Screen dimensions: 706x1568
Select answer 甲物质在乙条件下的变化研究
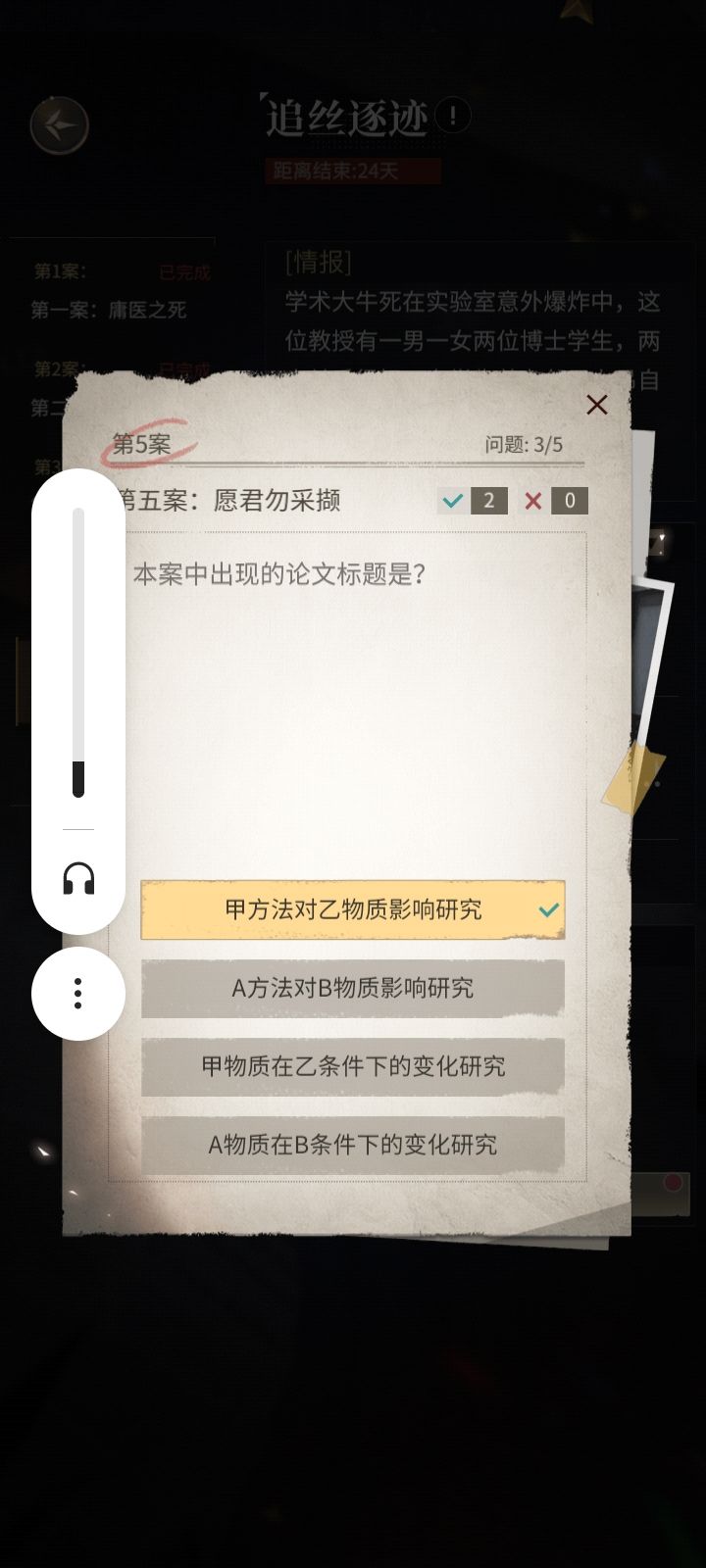tap(351, 1067)
